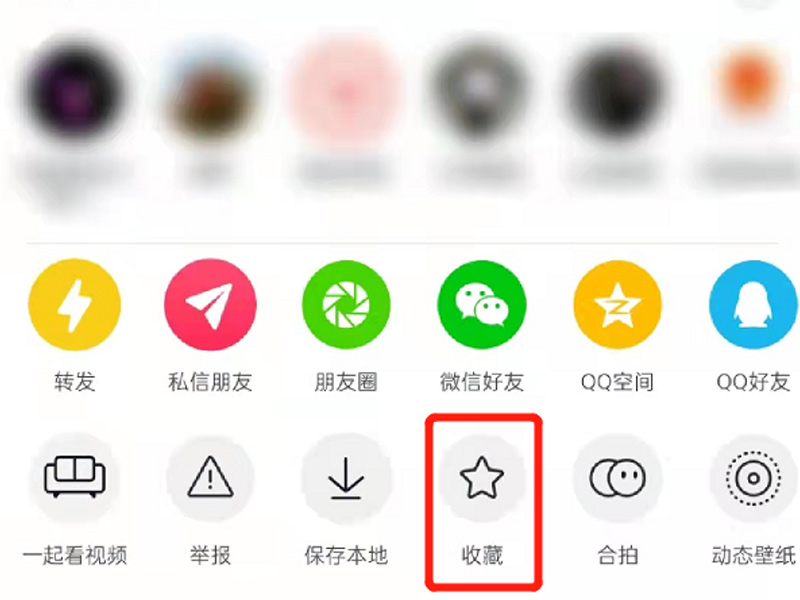
Task: Share with 微信好友
Action: point(482,304)
